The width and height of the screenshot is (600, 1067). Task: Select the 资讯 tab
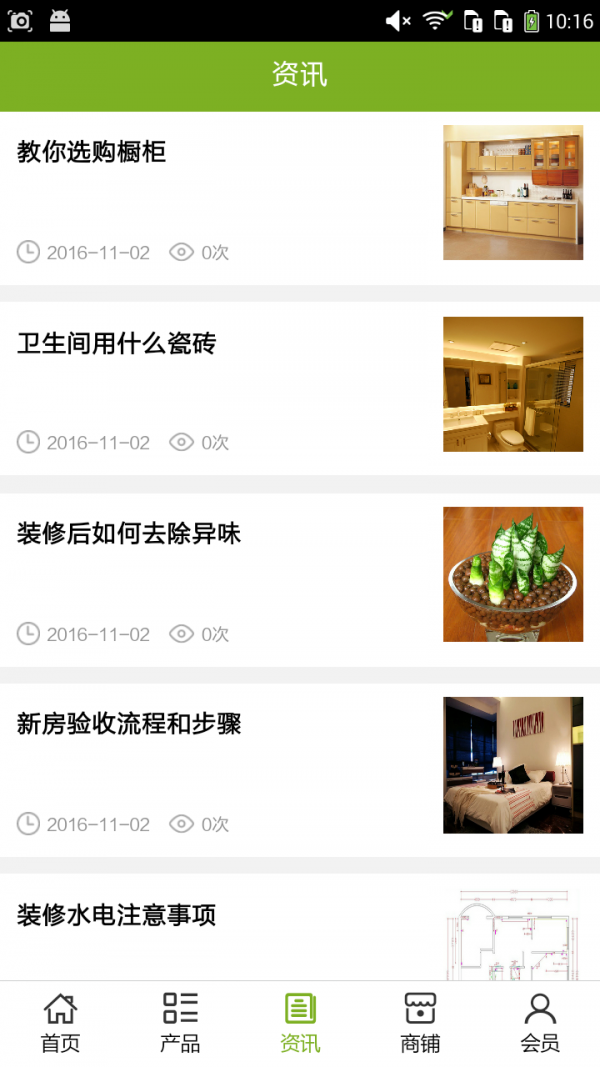300,1023
